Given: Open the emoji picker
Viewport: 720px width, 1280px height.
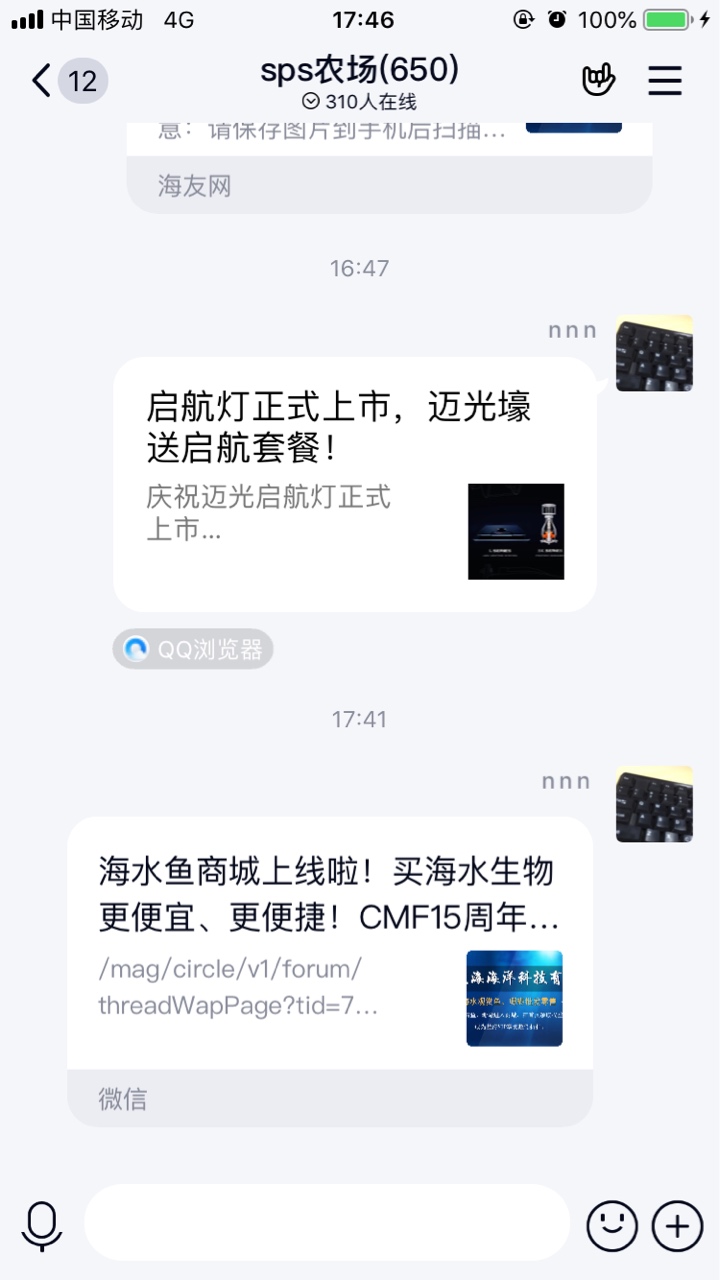Looking at the screenshot, I should (x=611, y=1224).
